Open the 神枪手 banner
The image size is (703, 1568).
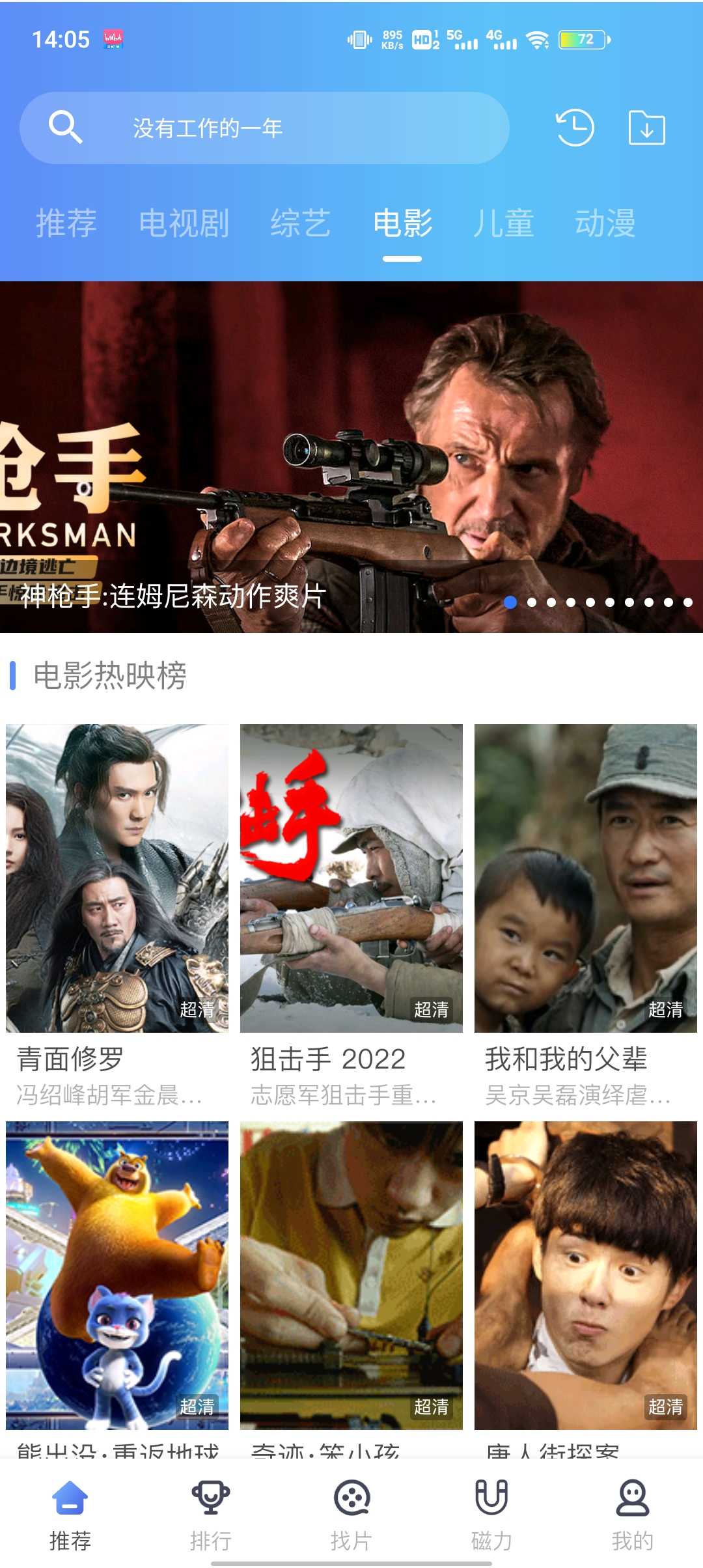tap(351, 456)
